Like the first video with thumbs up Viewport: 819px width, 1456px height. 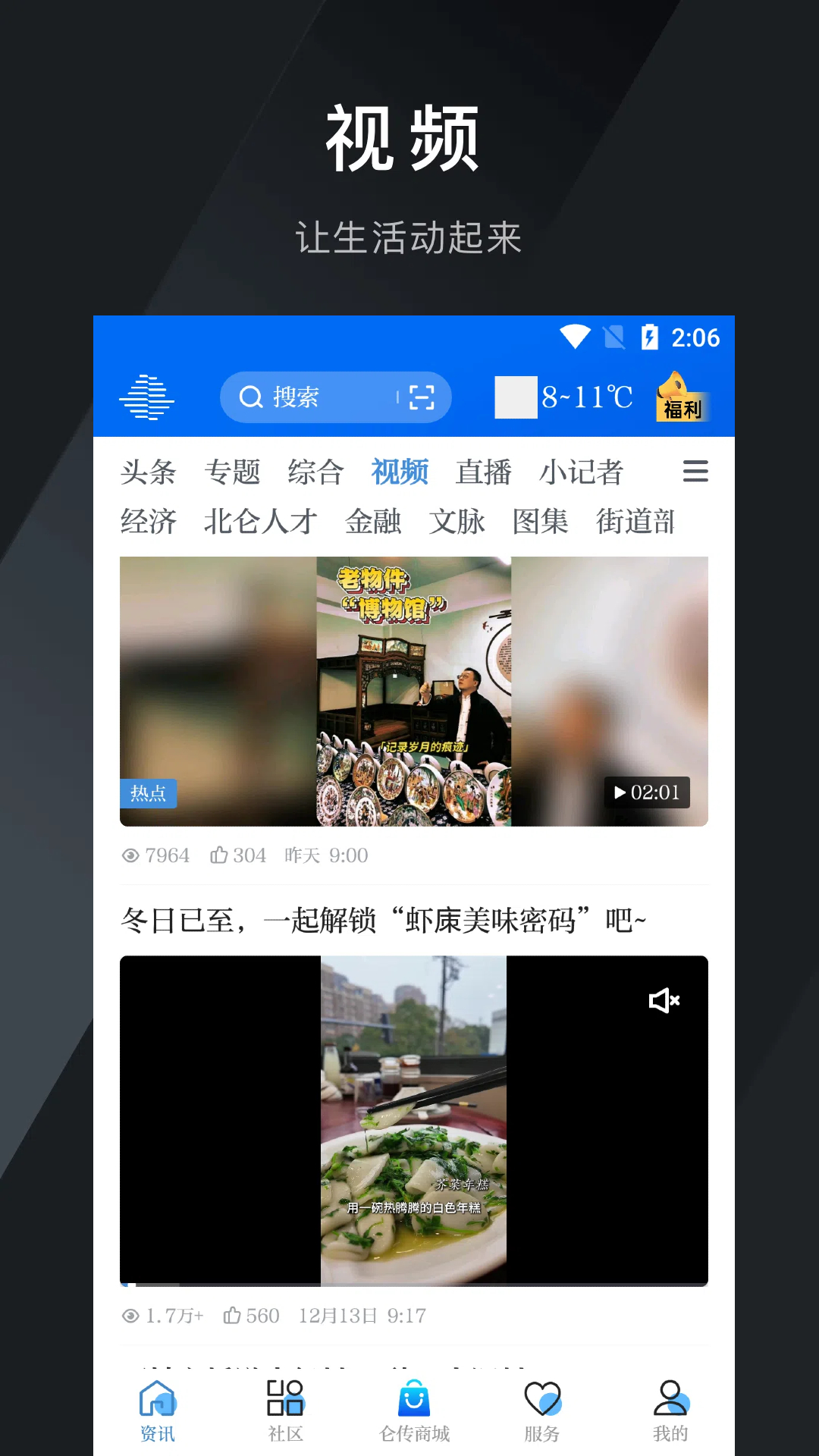click(221, 854)
